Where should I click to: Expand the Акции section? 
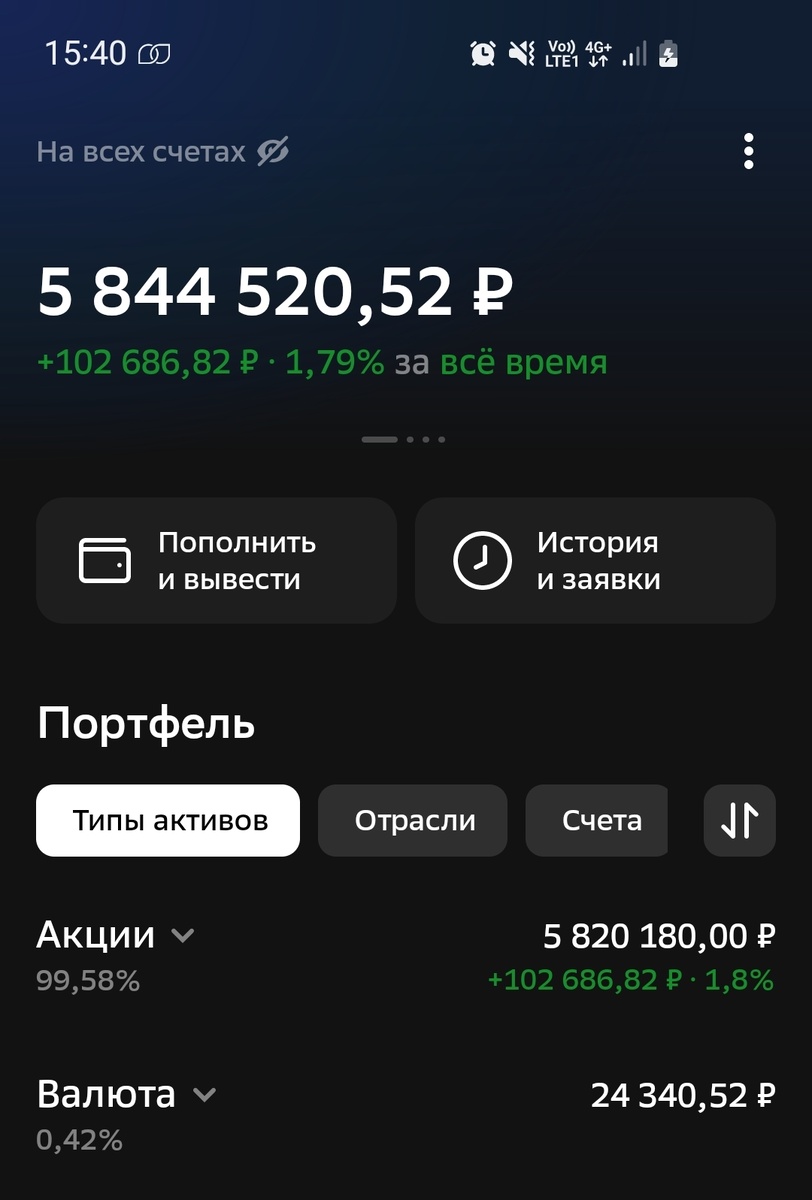click(x=182, y=935)
